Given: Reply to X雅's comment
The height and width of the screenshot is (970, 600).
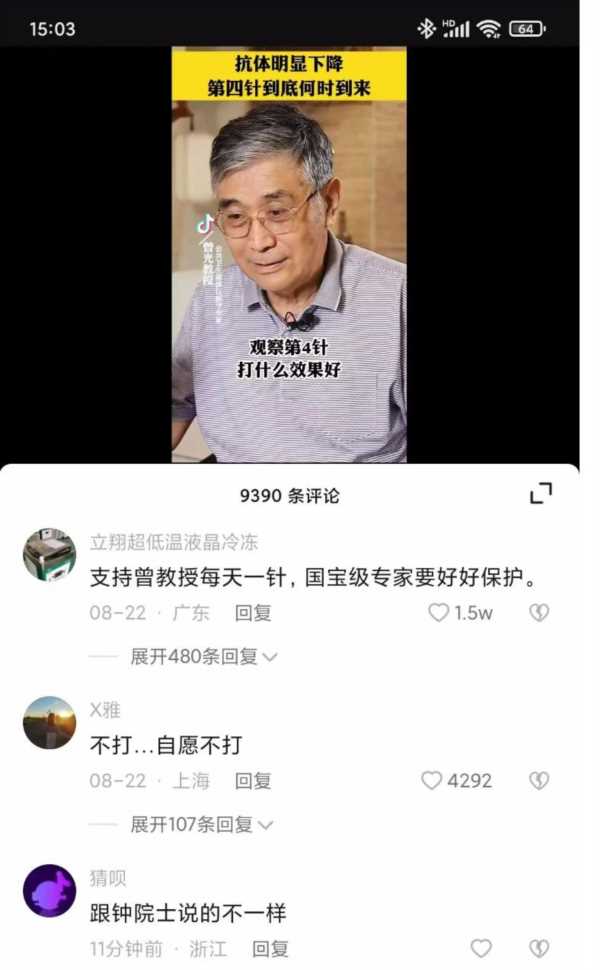Looking at the screenshot, I should coord(253,781).
